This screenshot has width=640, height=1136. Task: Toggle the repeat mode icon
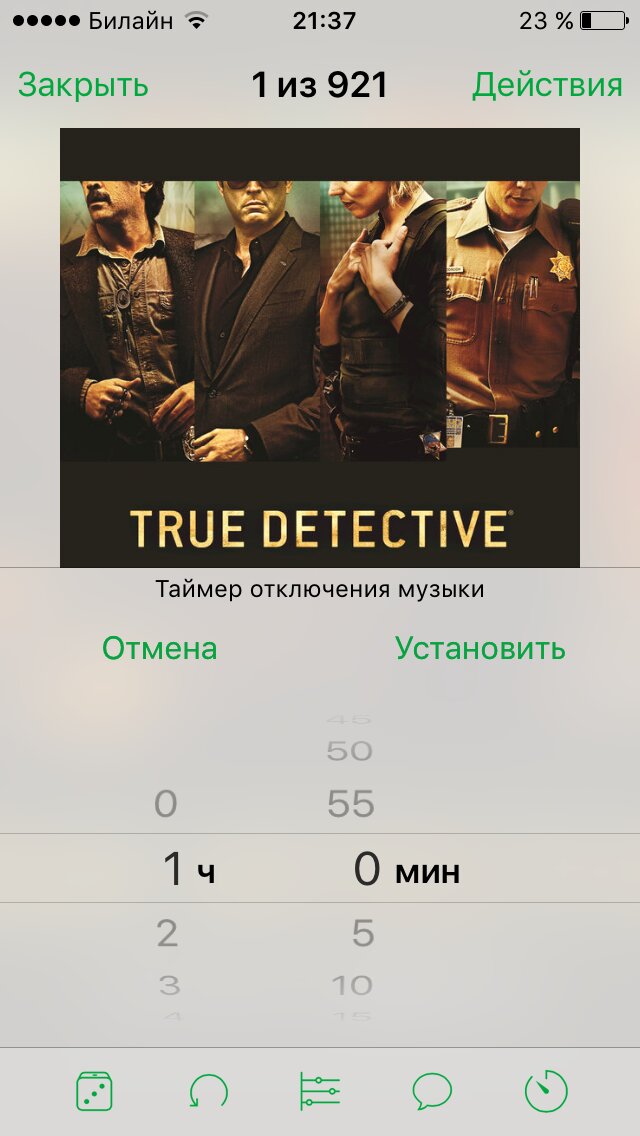(x=208, y=1091)
